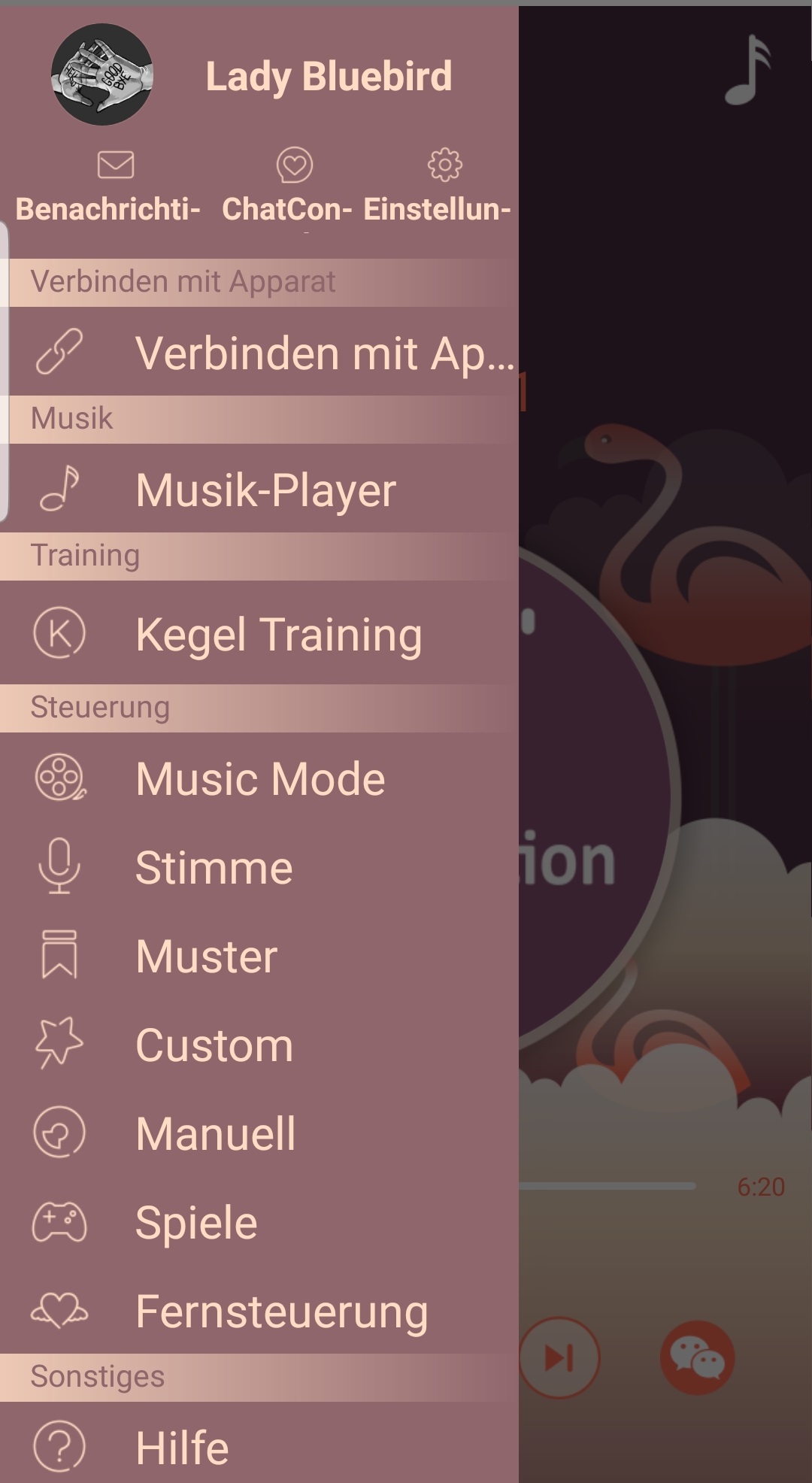Viewport: 812px width, 1483px height.
Task: Click the winged heart Fernsteuerung icon
Action: pyautogui.click(x=59, y=1310)
